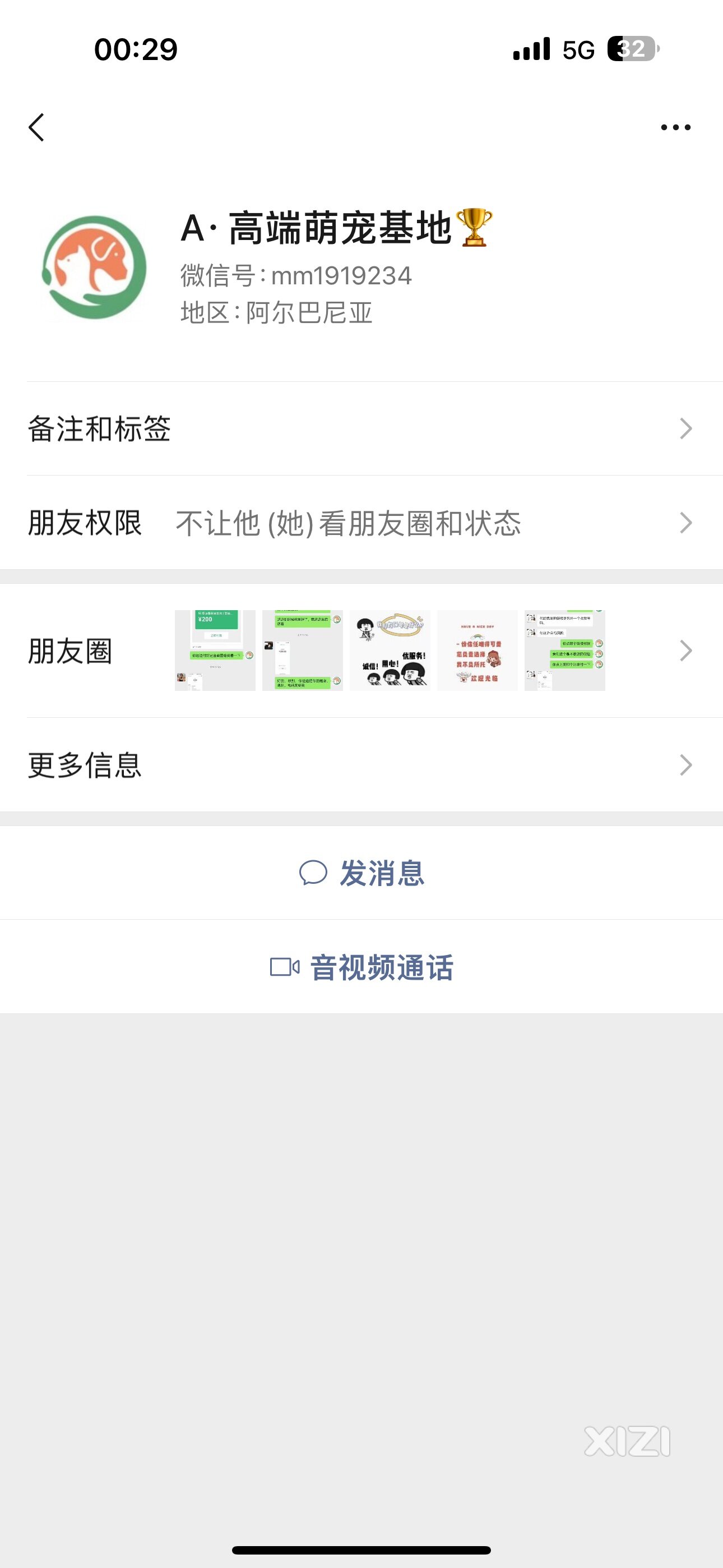Open 更多信息 row
The width and height of the screenshot is (723, 1568).
361,765
